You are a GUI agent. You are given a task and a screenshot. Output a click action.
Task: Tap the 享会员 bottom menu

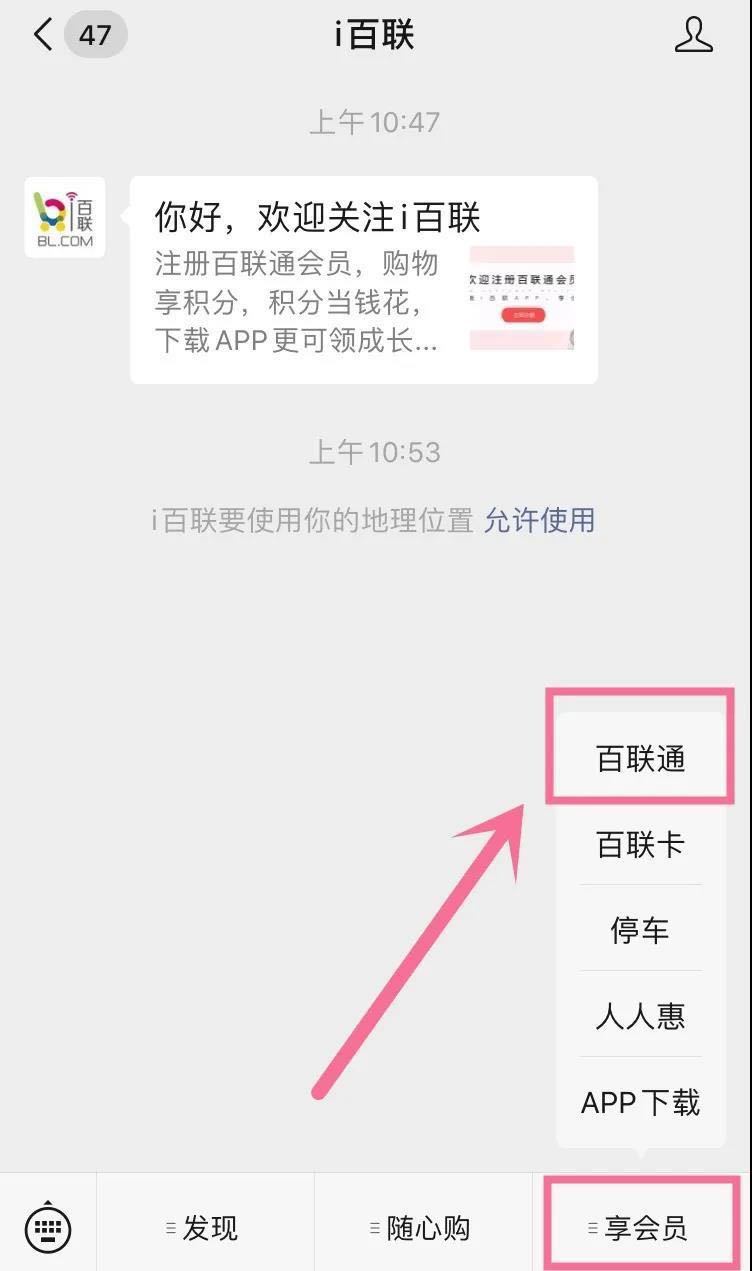coord(641,1228)
